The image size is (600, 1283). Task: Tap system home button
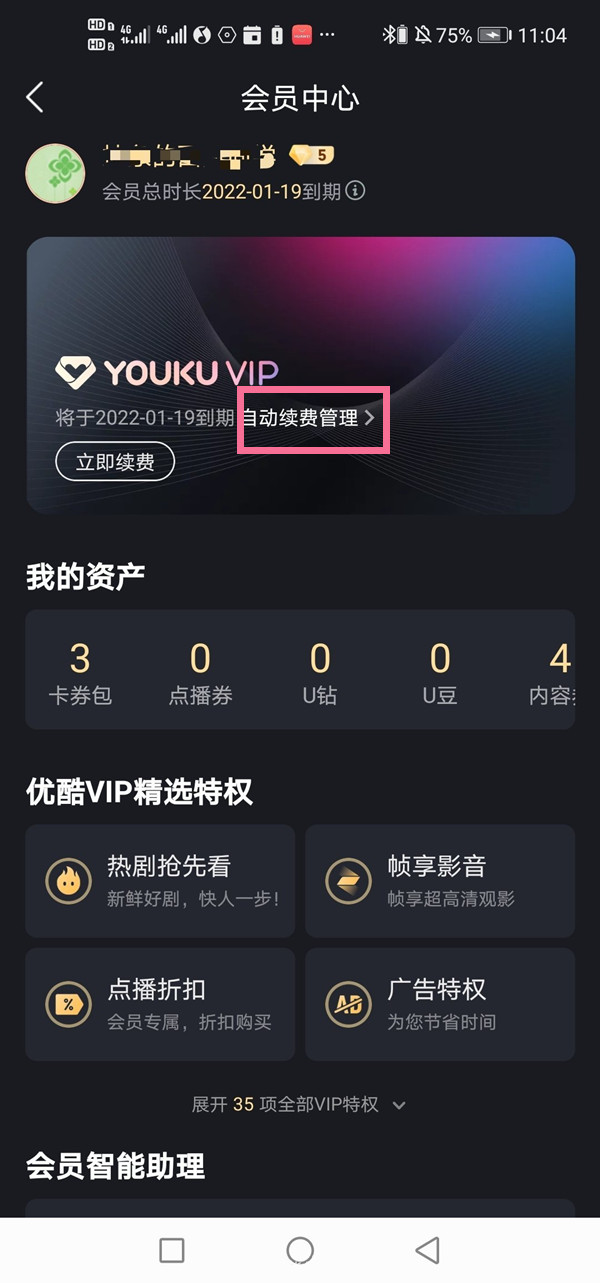coord(300,1249)
